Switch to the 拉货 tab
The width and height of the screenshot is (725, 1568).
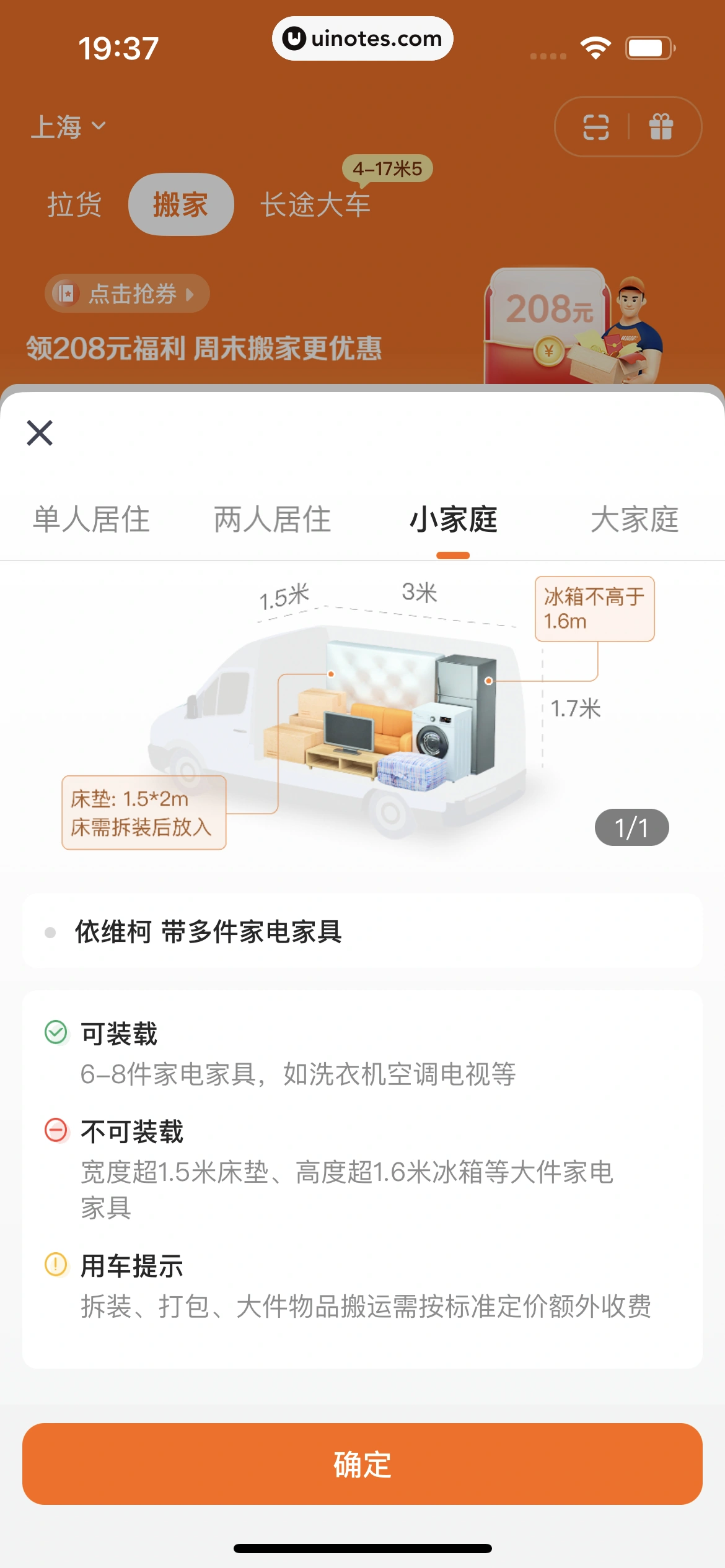coord(74,204)
